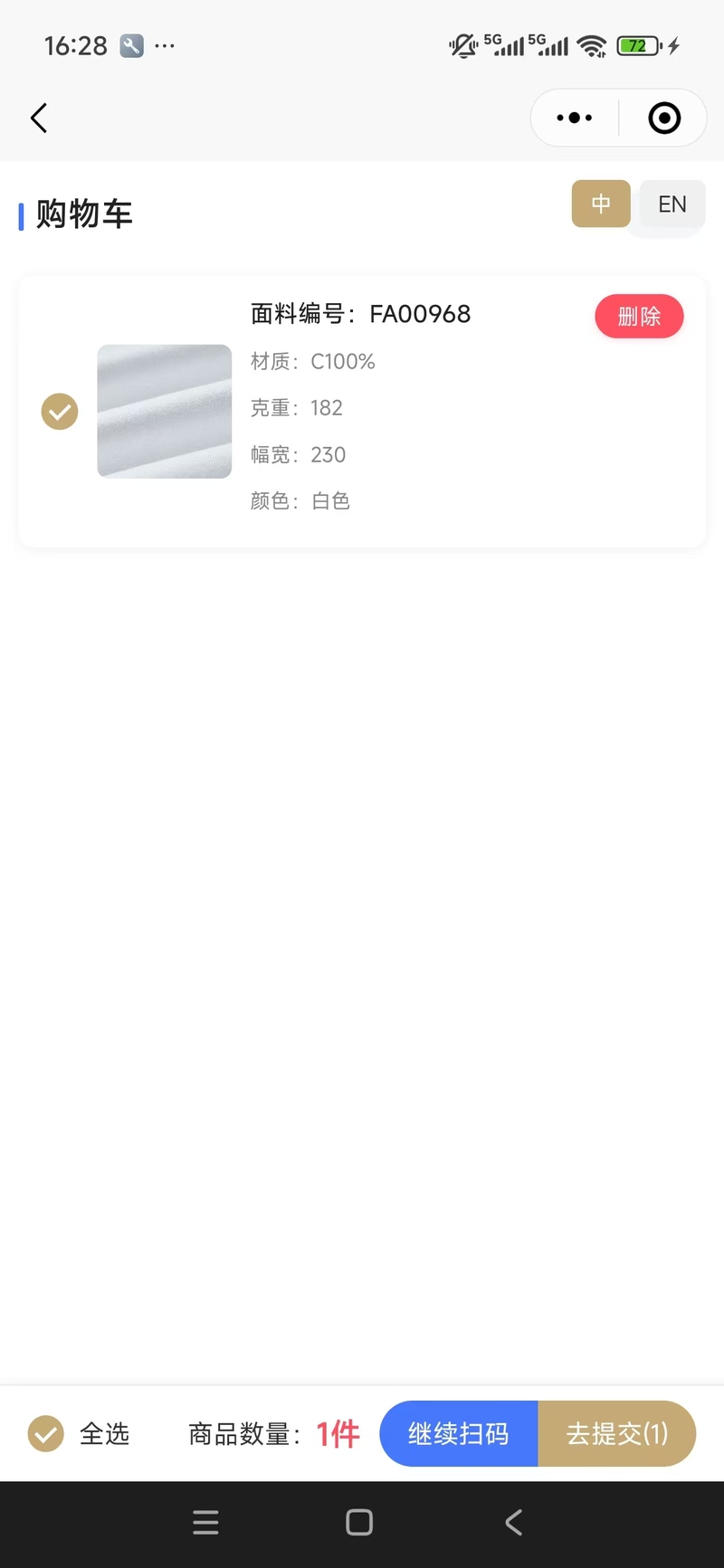Uncheck the fabric FA00968 item
Viewport: 724px width, 1568px height.
coord(60,412)
